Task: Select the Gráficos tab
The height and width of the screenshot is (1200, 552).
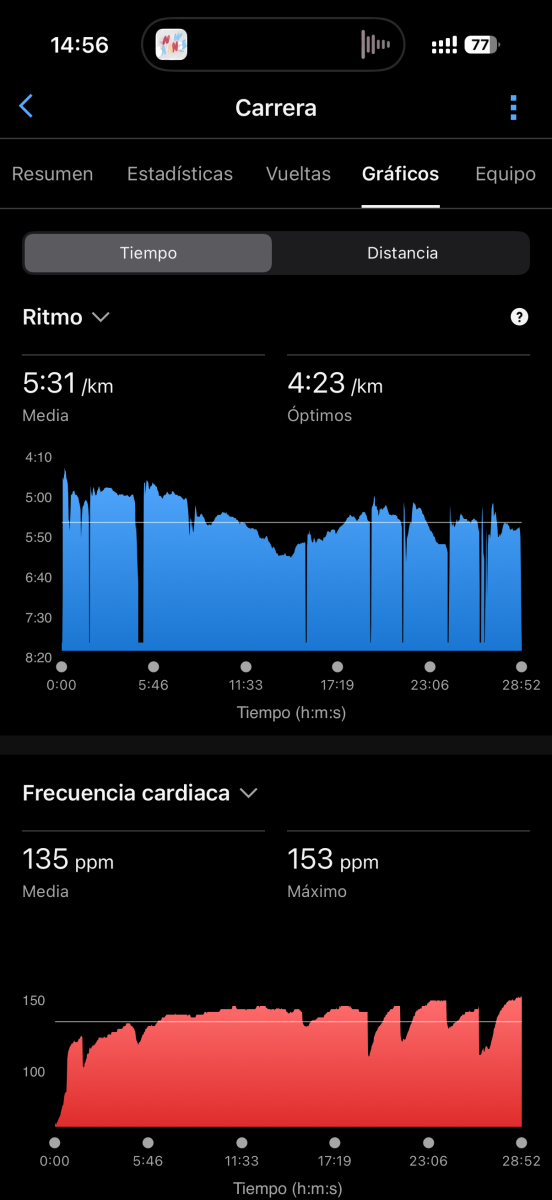Action: coord(400,174)
